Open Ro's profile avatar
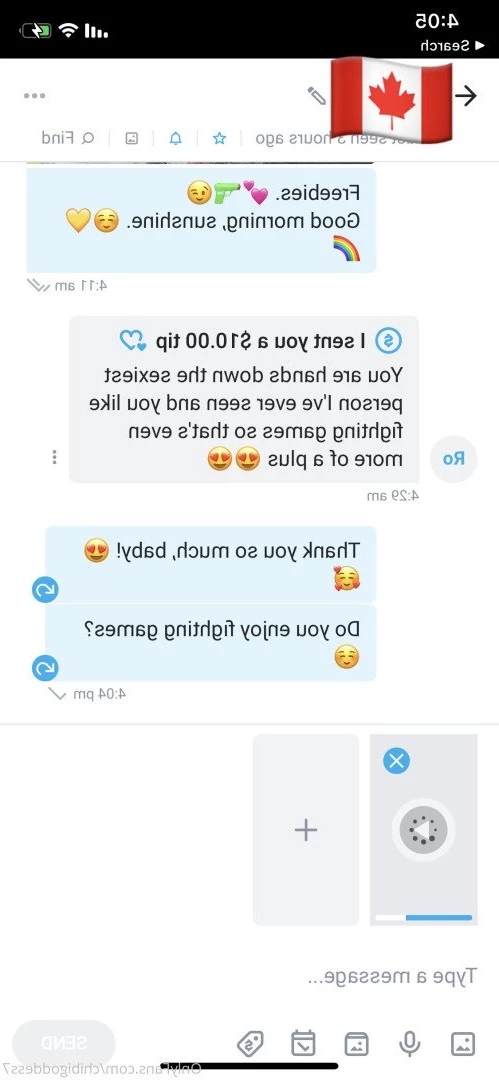This screenshot has height=1080, width=499. [x=454, y=459]
